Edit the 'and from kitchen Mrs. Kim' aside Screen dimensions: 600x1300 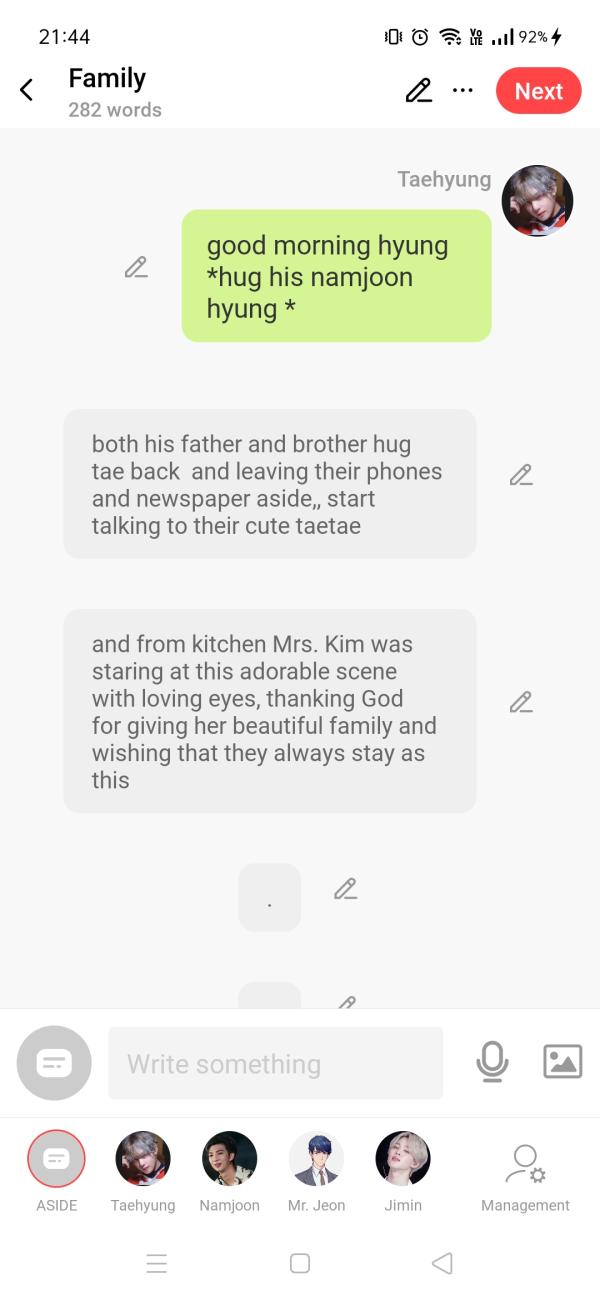tap(521, 702)
